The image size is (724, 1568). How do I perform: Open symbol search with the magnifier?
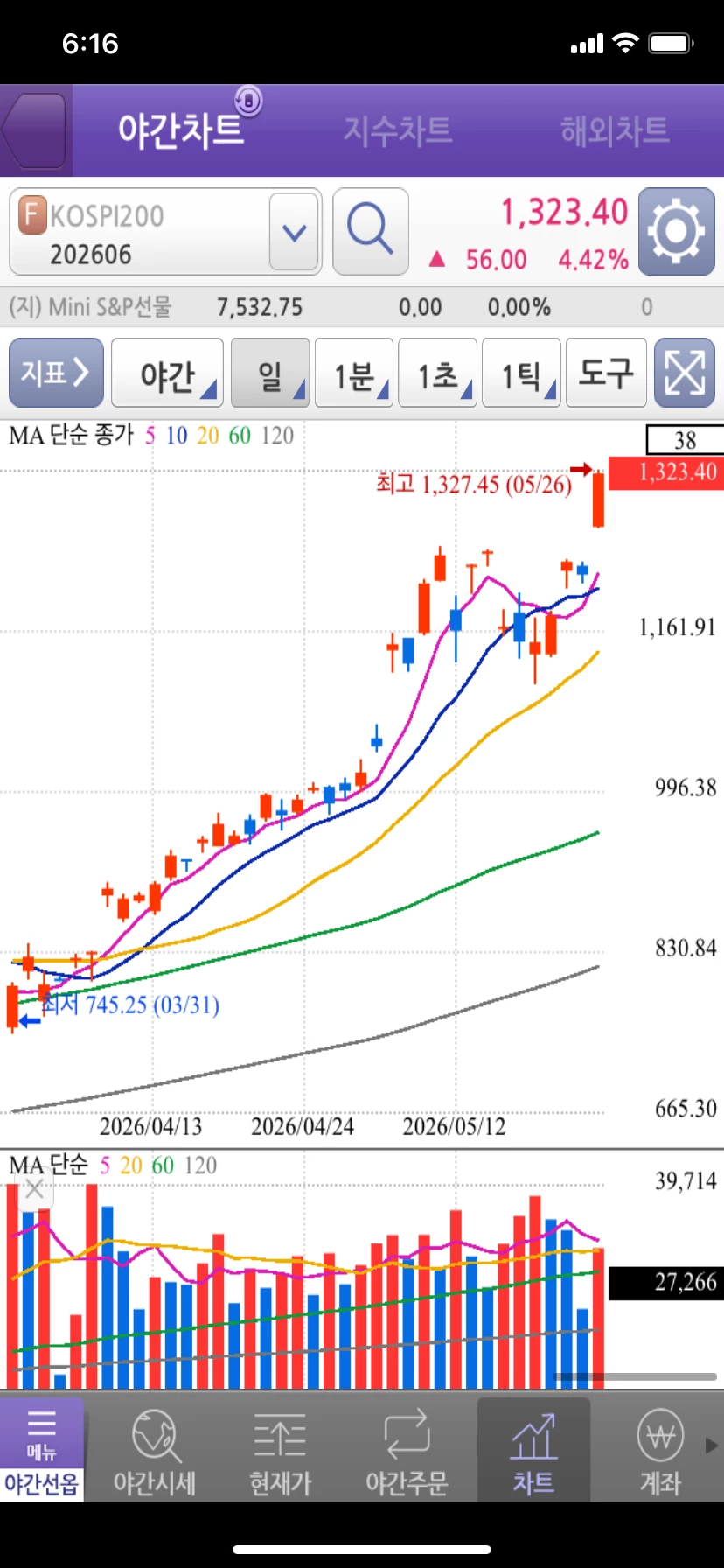(371, 232)
